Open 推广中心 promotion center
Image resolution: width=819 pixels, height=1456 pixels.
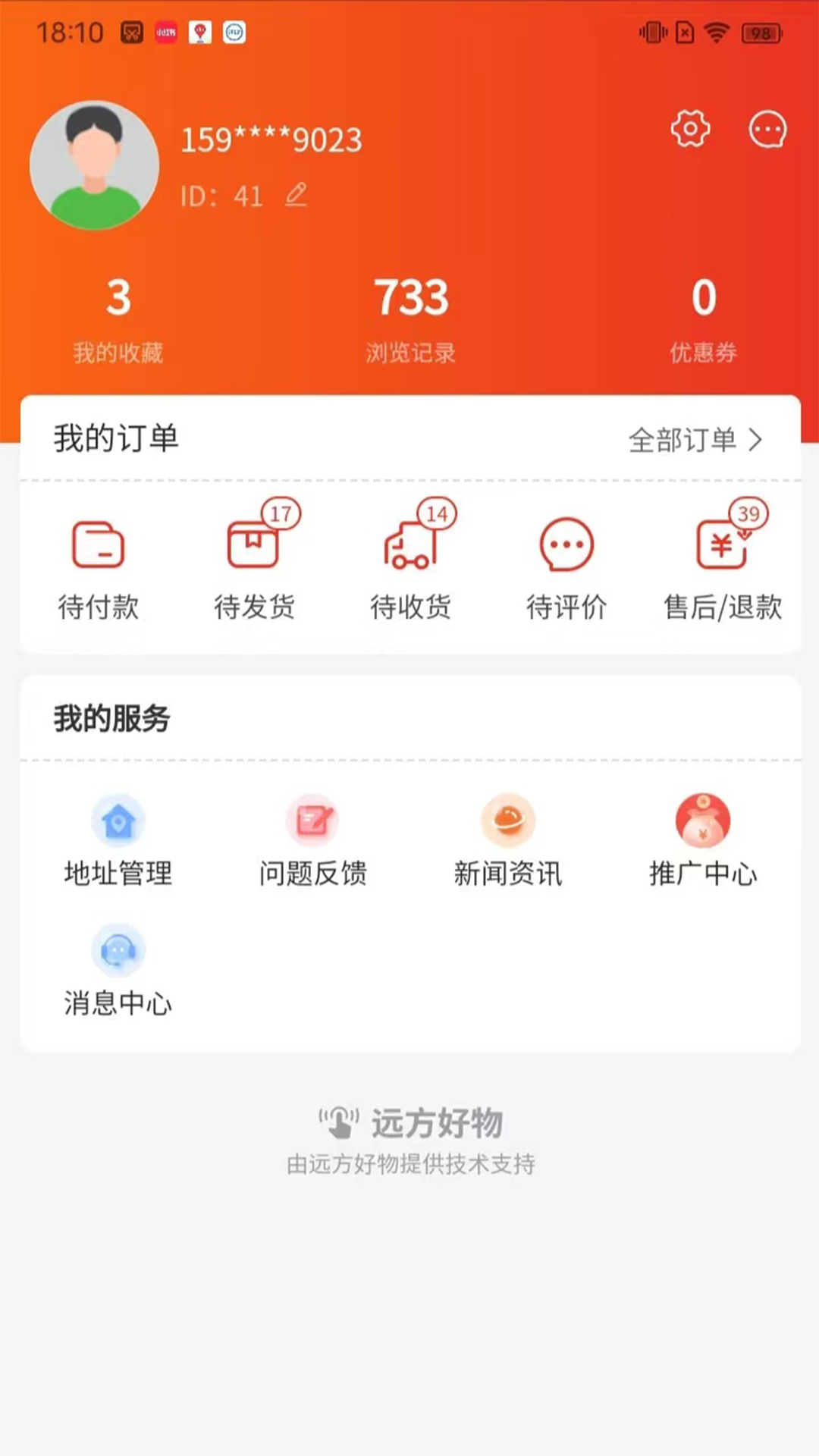pos(703,840)
